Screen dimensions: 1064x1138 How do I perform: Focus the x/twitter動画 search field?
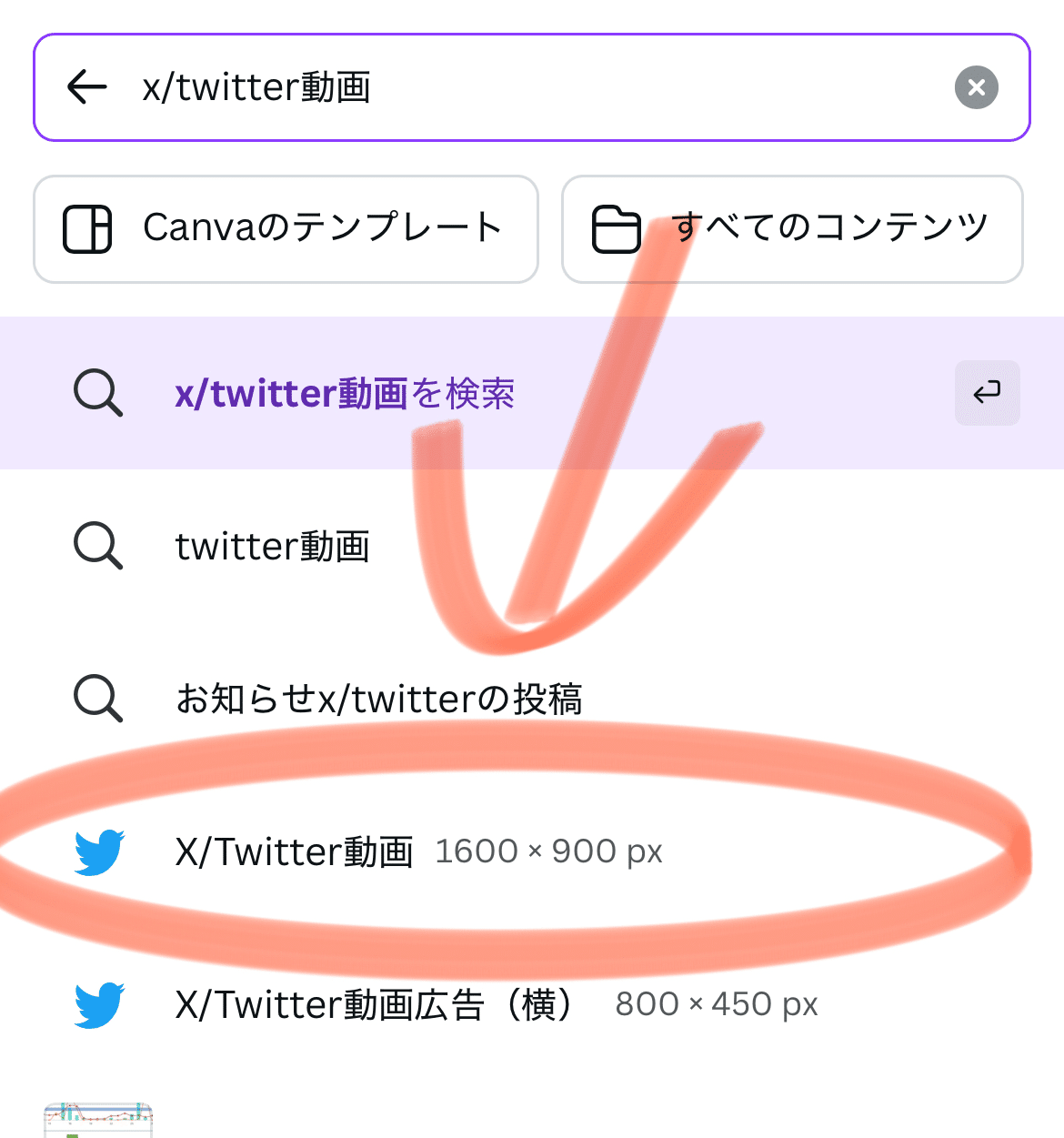[527, 87]
